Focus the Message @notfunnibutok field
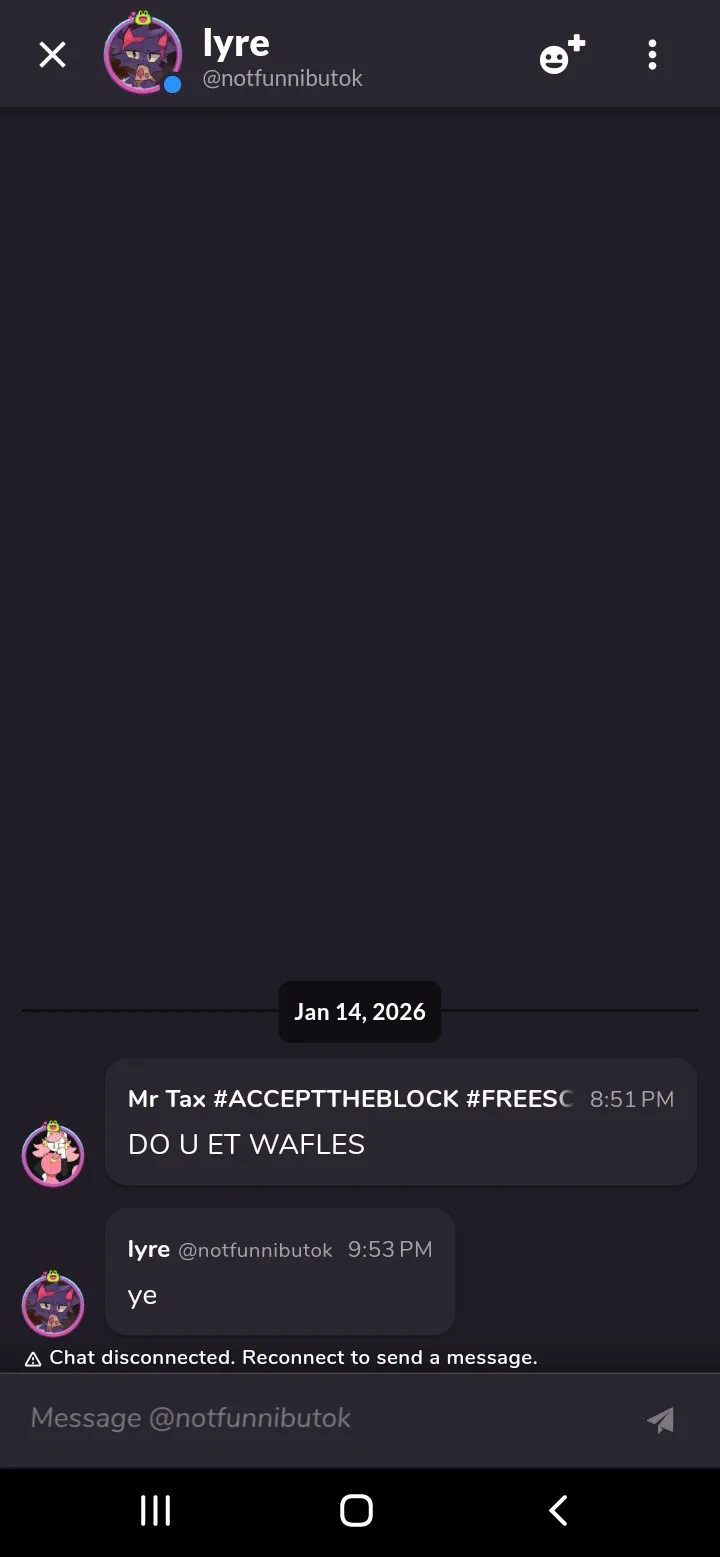 point(320,1418)
